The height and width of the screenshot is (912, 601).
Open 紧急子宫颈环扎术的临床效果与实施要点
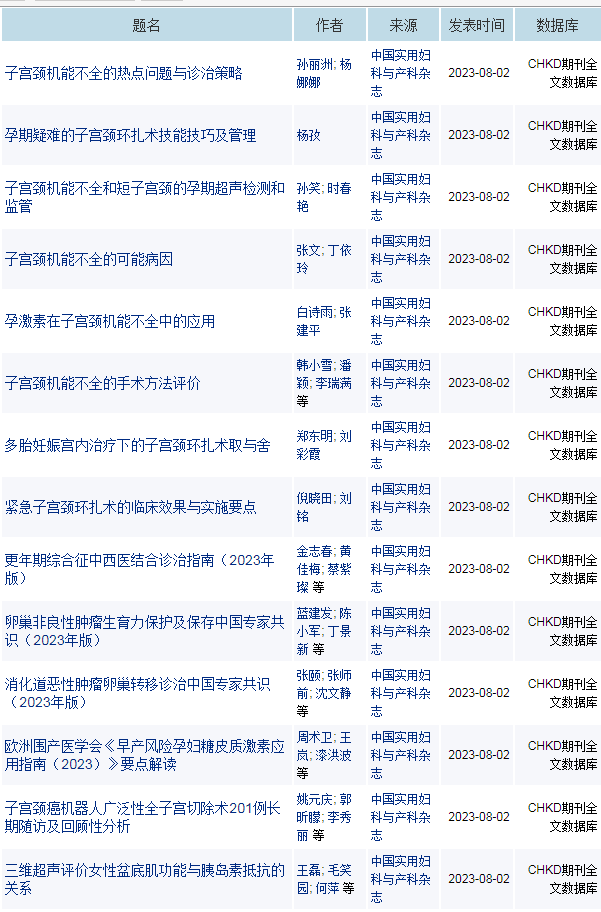click(131, 507)
